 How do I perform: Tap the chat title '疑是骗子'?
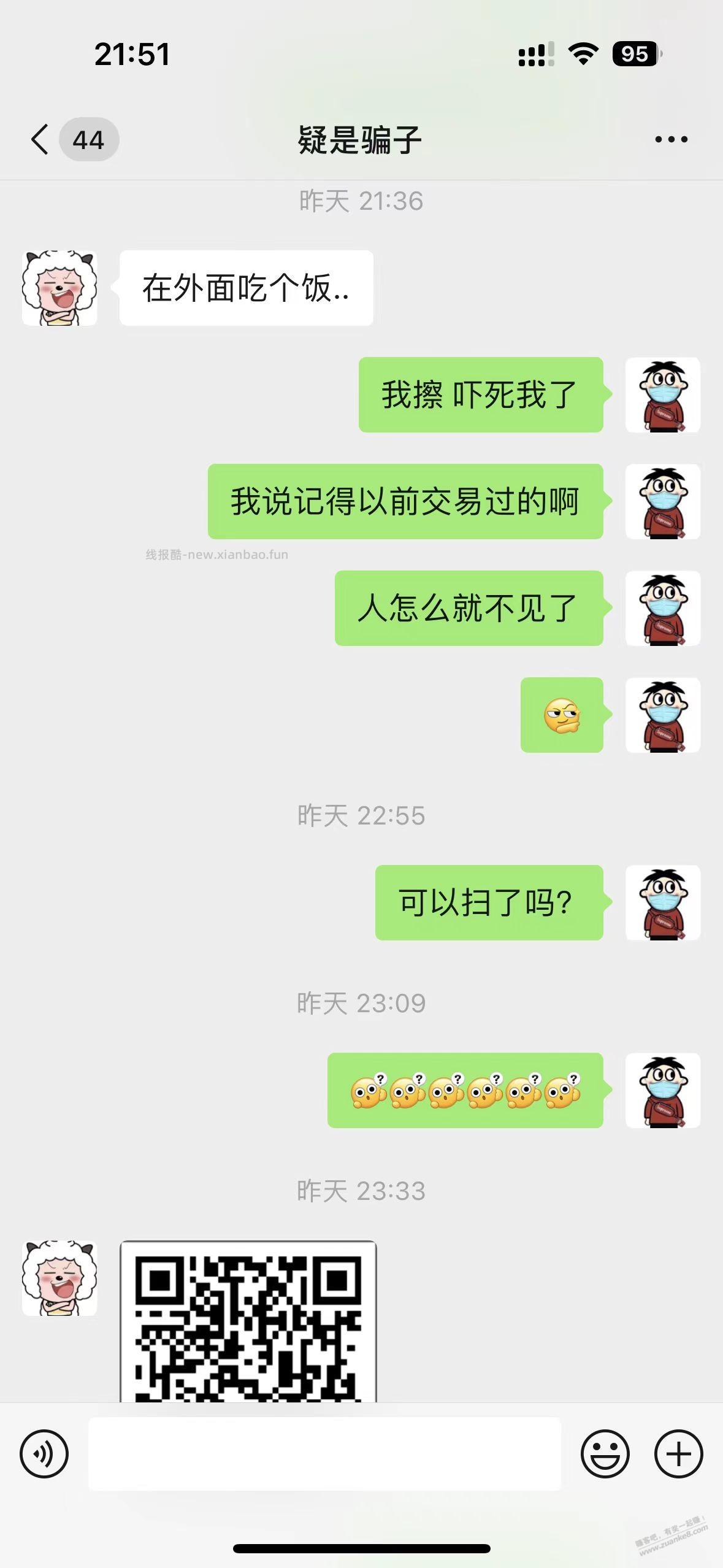[x=361, y=139]
